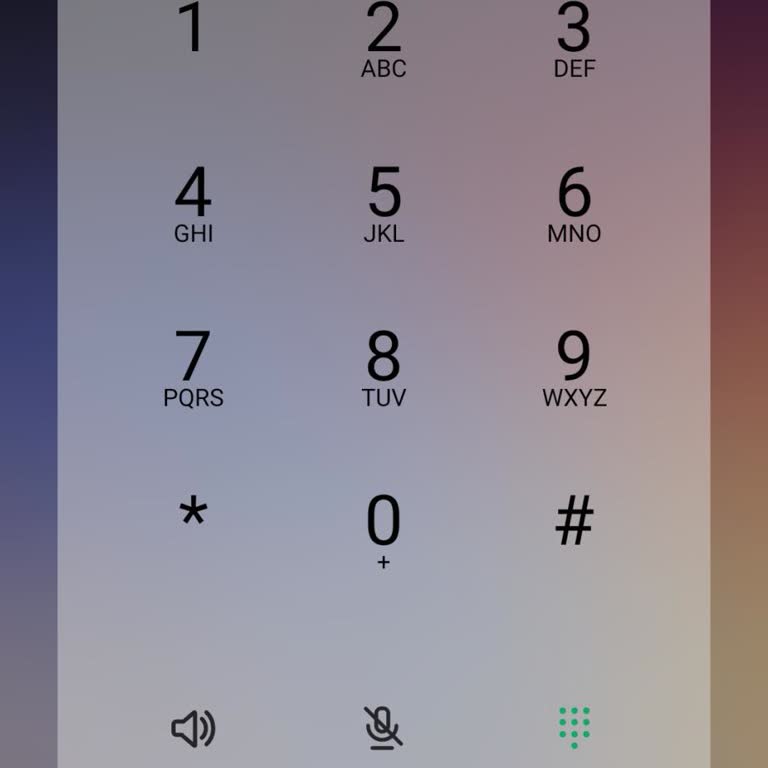The height and width of the screenshot is (768, 768).
Task: Dial the 8 TUV key
Action: click(x=383, y=368)
